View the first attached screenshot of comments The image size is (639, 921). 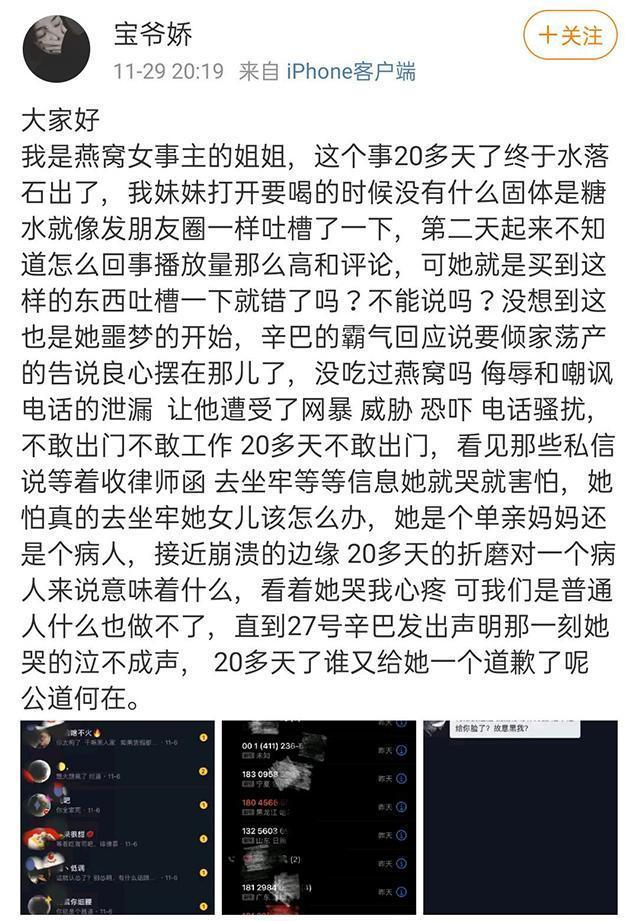click(x=118, y=818)
